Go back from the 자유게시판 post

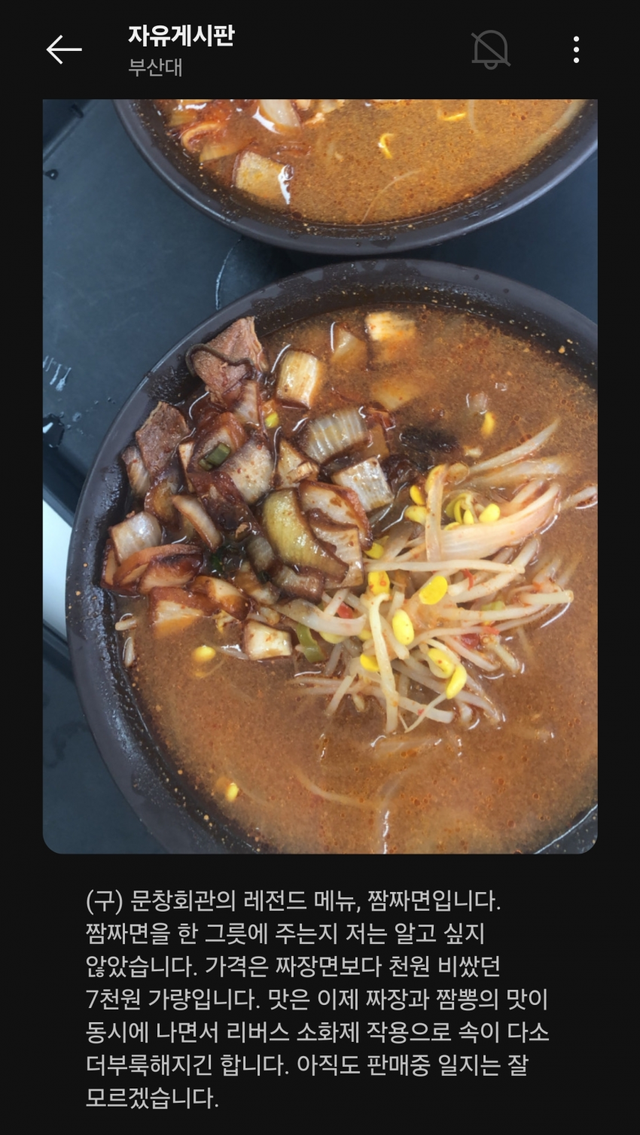pyautogui.click(x=64, y=50)
